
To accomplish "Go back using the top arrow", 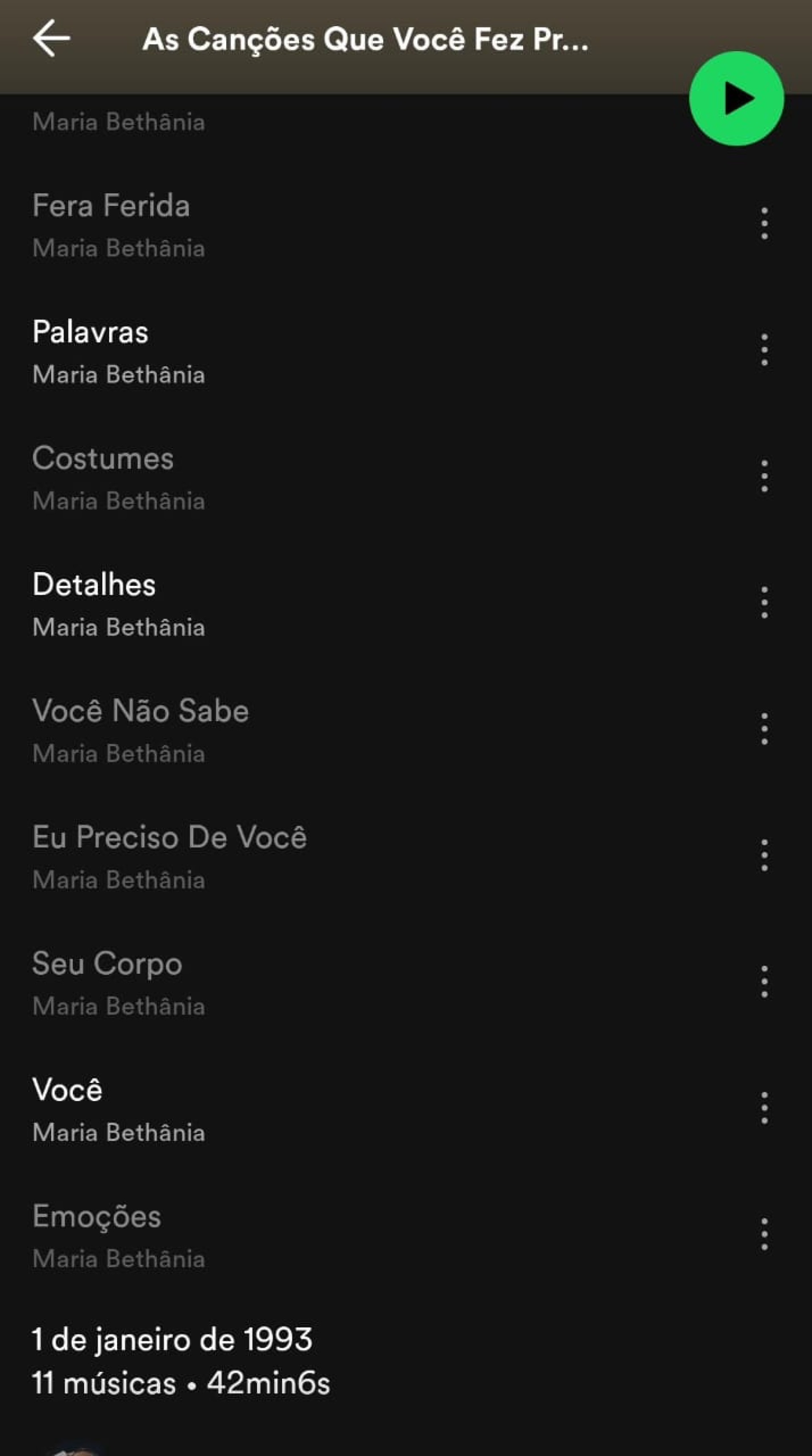I will 52,38.
